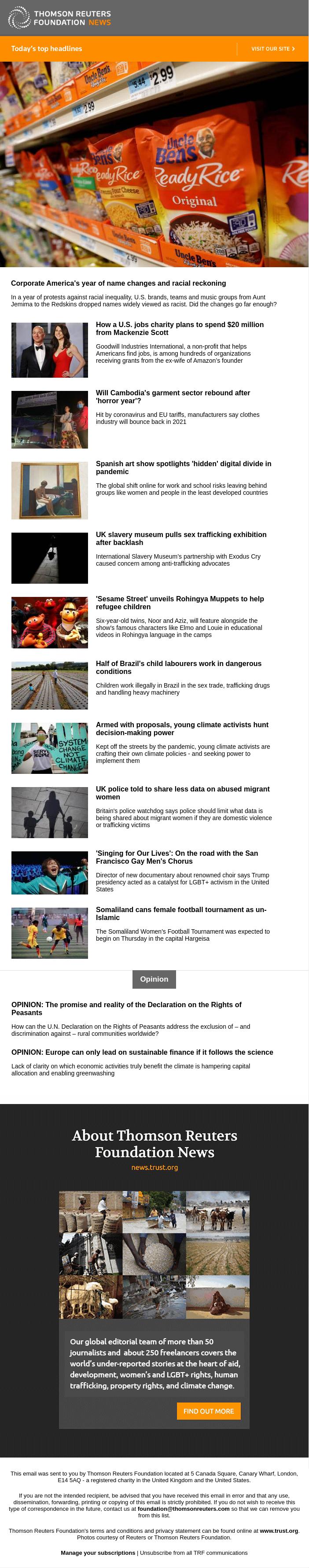Open the Somaliland female football tournament article
The width and height of the screenshot is (309, 1568).
(x=180, y=913)
